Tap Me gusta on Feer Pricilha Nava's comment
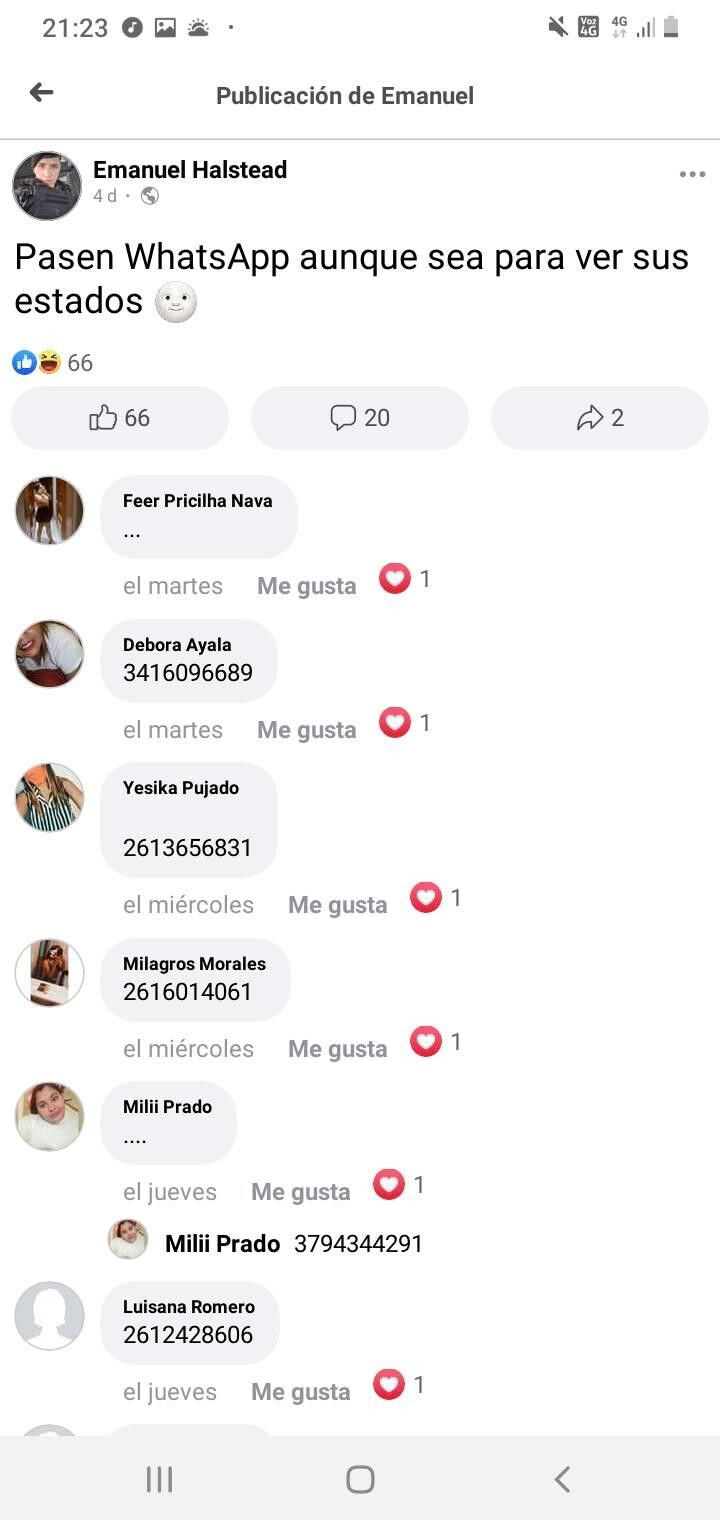Screen dimensions: 720x1520 pos(306,586)
